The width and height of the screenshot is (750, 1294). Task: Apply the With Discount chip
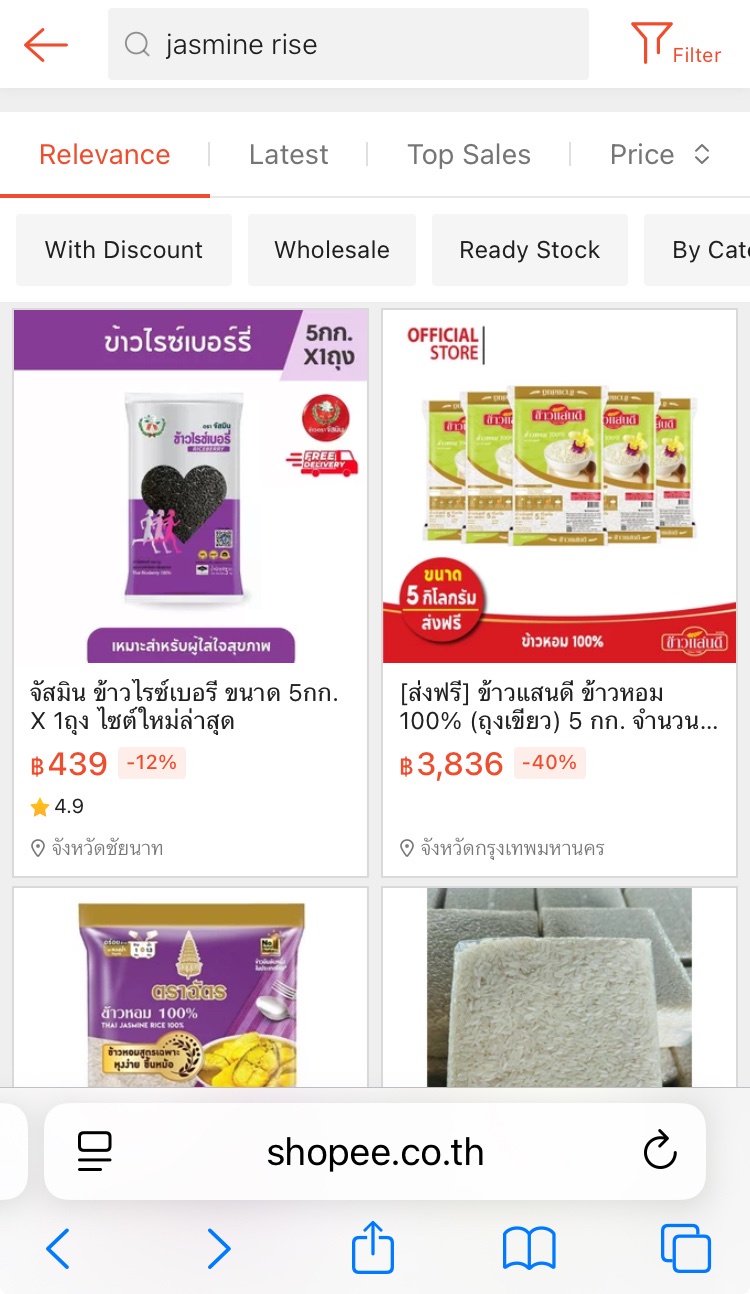pos(124,250)
